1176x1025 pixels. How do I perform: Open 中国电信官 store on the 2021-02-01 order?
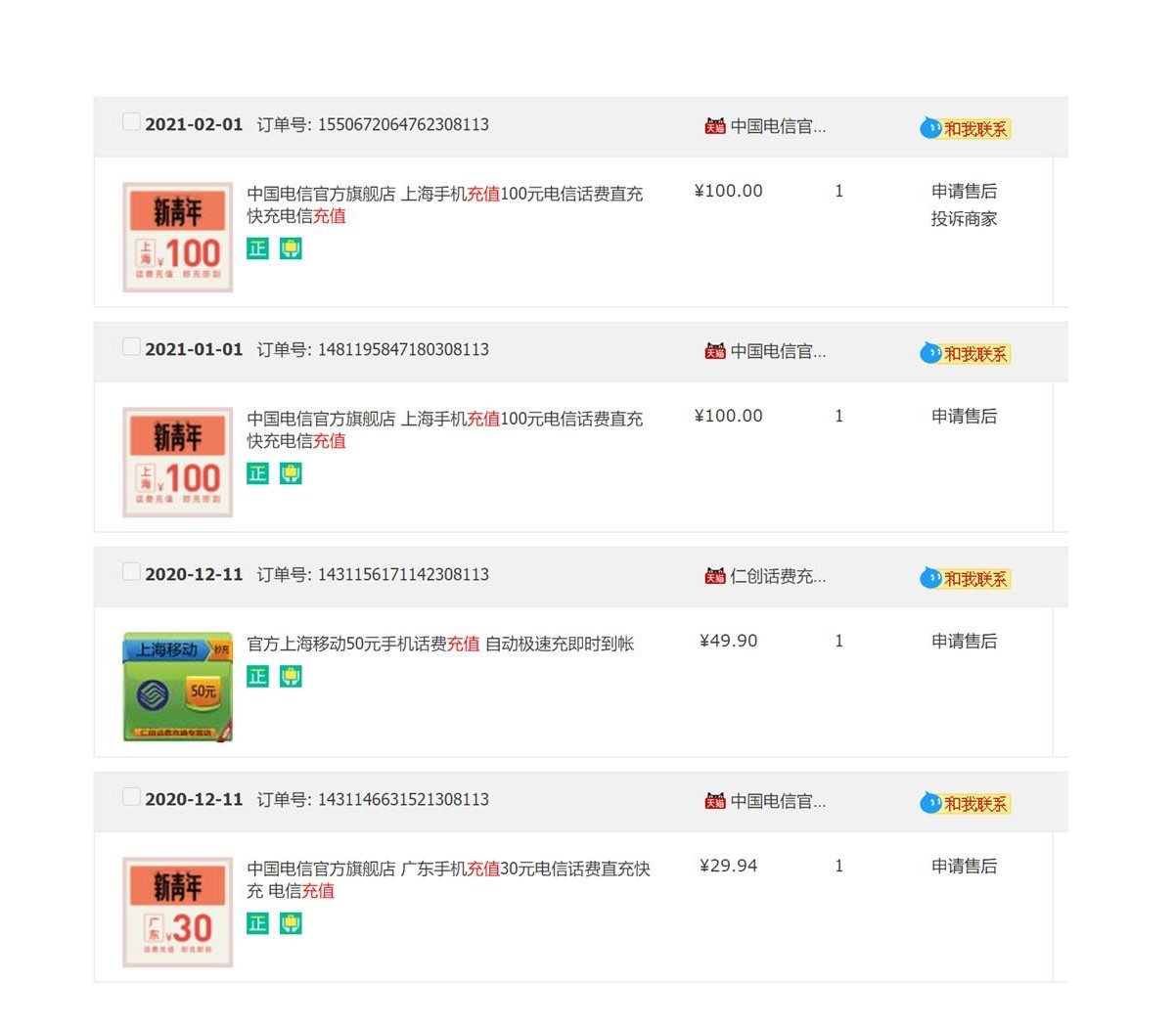click(x=777, y=126)
